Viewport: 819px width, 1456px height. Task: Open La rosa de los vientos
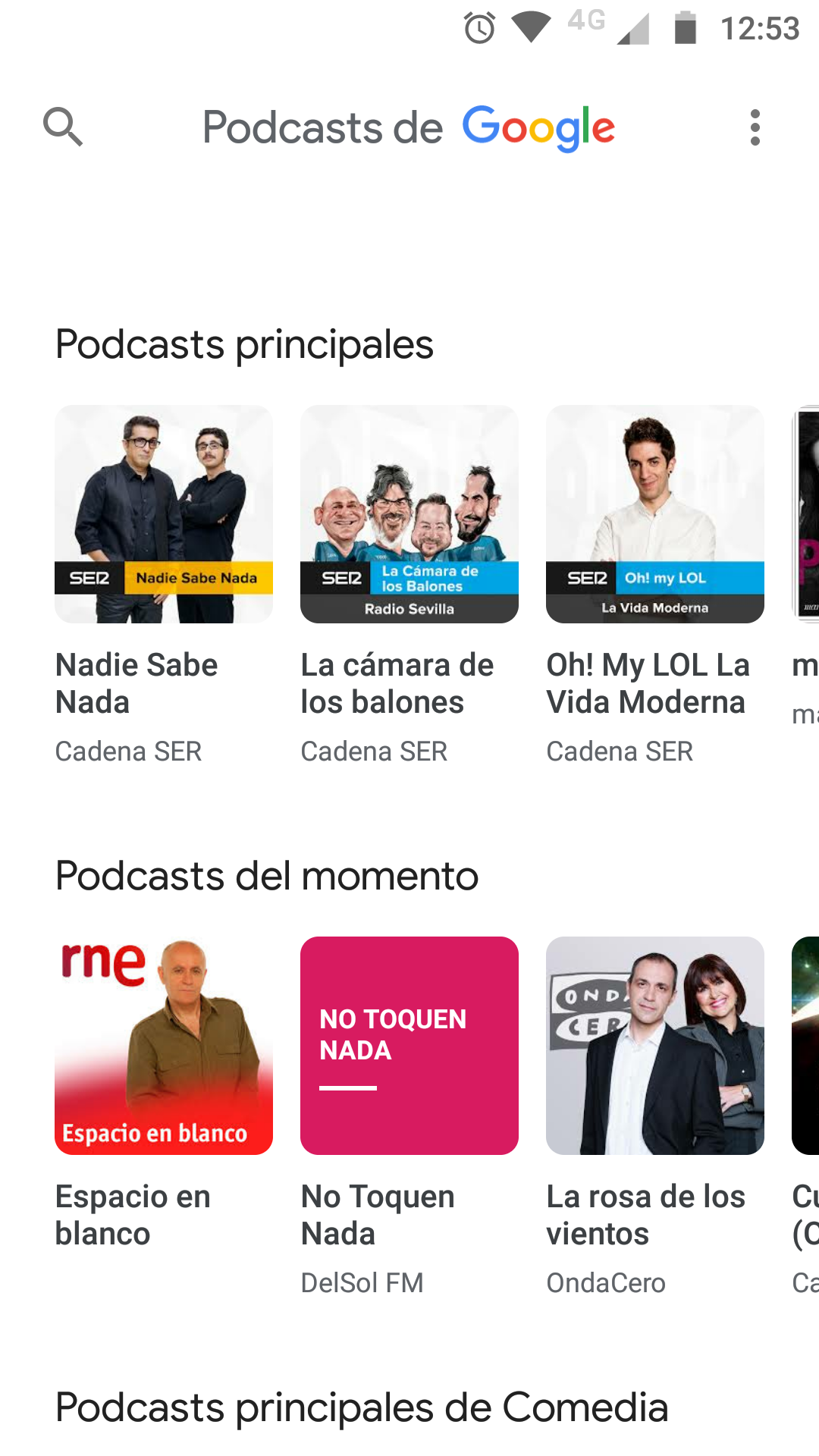(655, 1046)
